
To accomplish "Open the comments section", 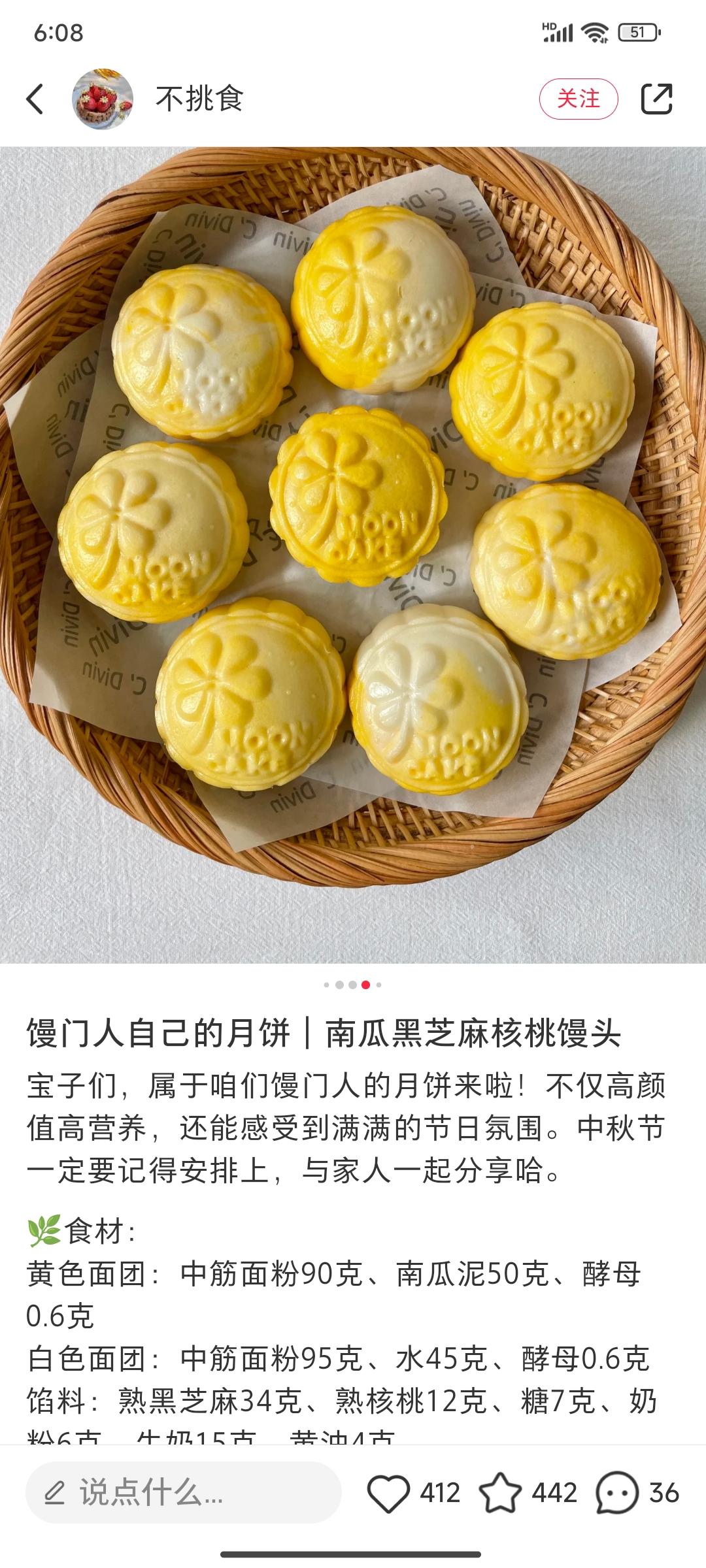I will pyautogui.click(x=617, y=1493).
